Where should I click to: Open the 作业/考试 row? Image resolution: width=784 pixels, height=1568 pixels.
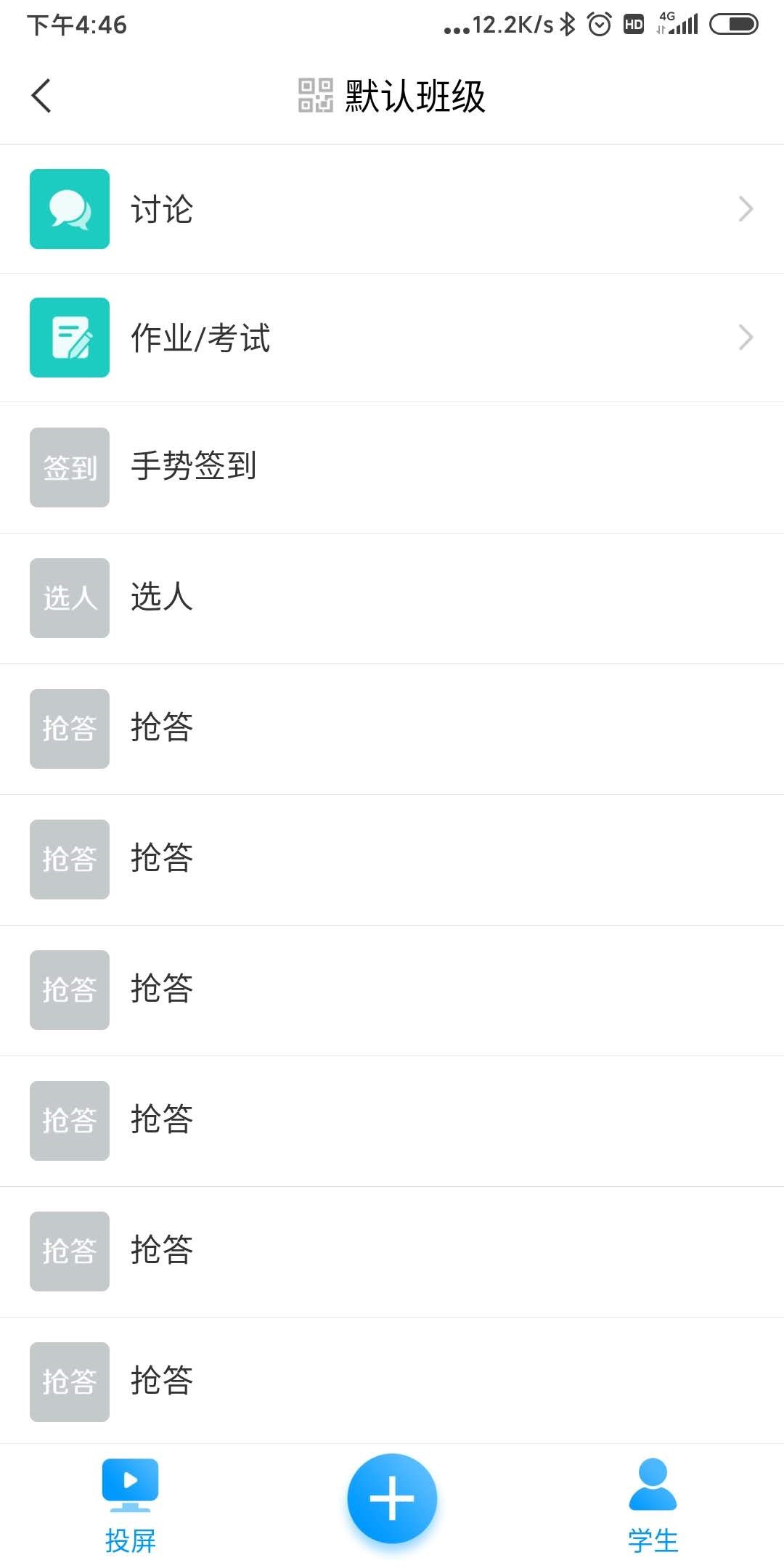click(x=392, y=338)
